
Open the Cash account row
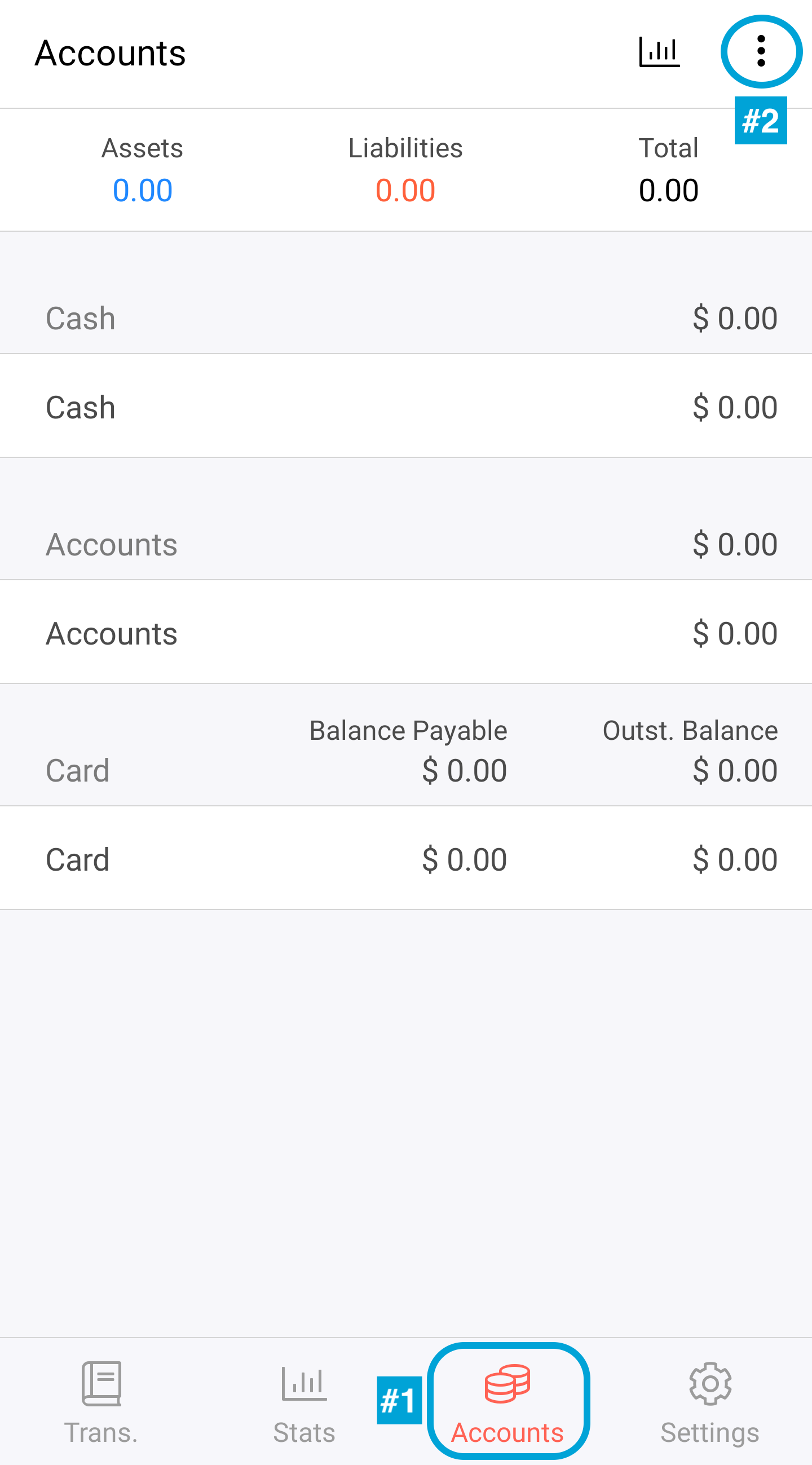[406, 406]
